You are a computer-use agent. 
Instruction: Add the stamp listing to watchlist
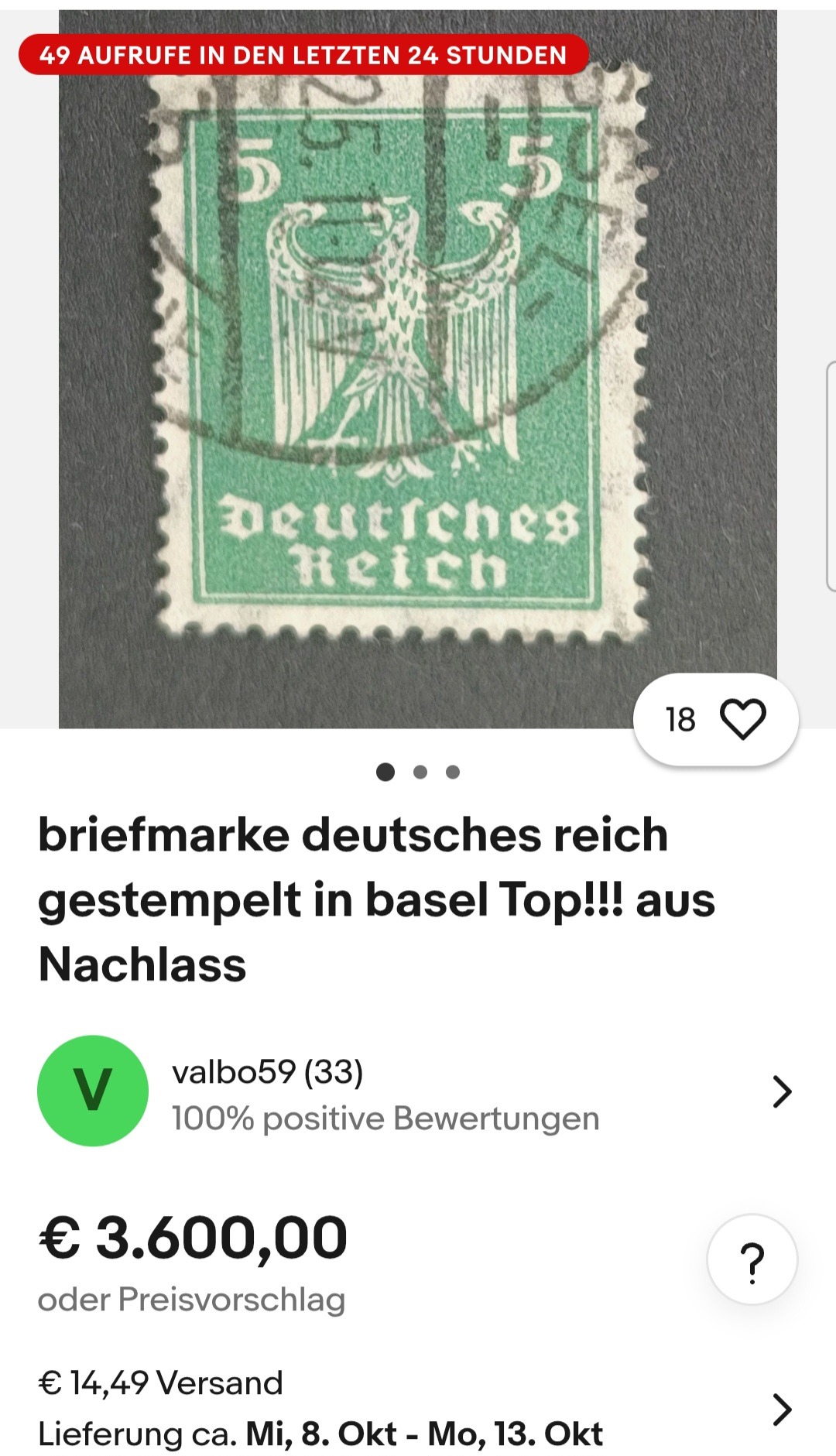742,719
